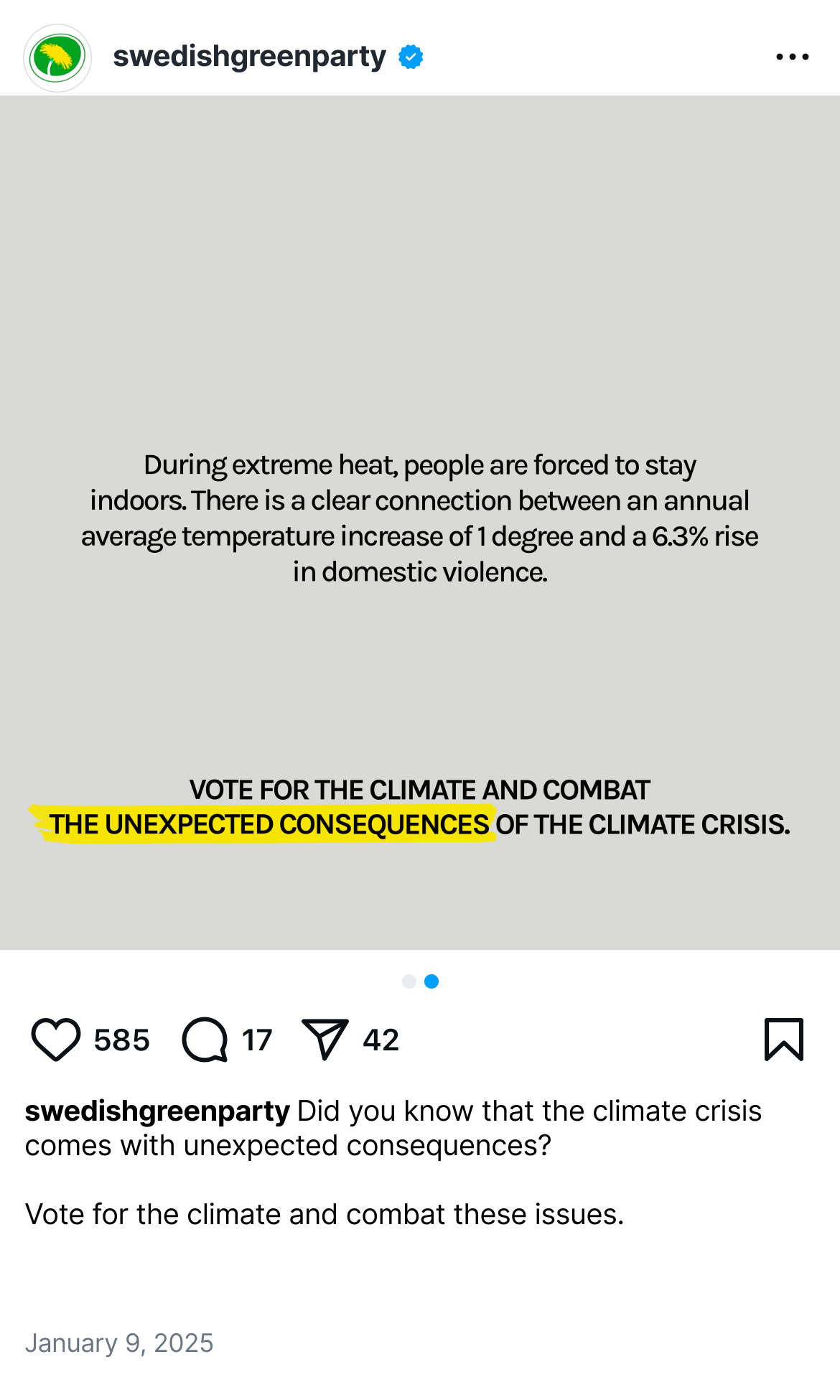Tap swedishgreenparty name in the caption
This screenshot has width=840, height=1400.
click(157, 1111)
